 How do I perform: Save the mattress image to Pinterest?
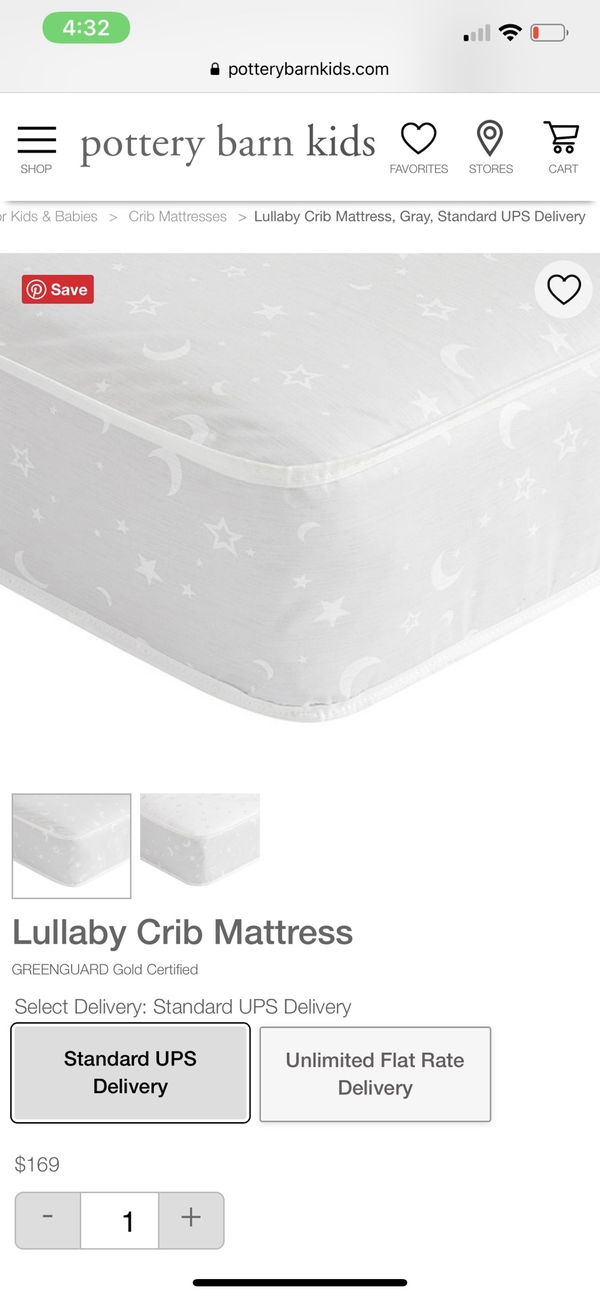point(58,289)
